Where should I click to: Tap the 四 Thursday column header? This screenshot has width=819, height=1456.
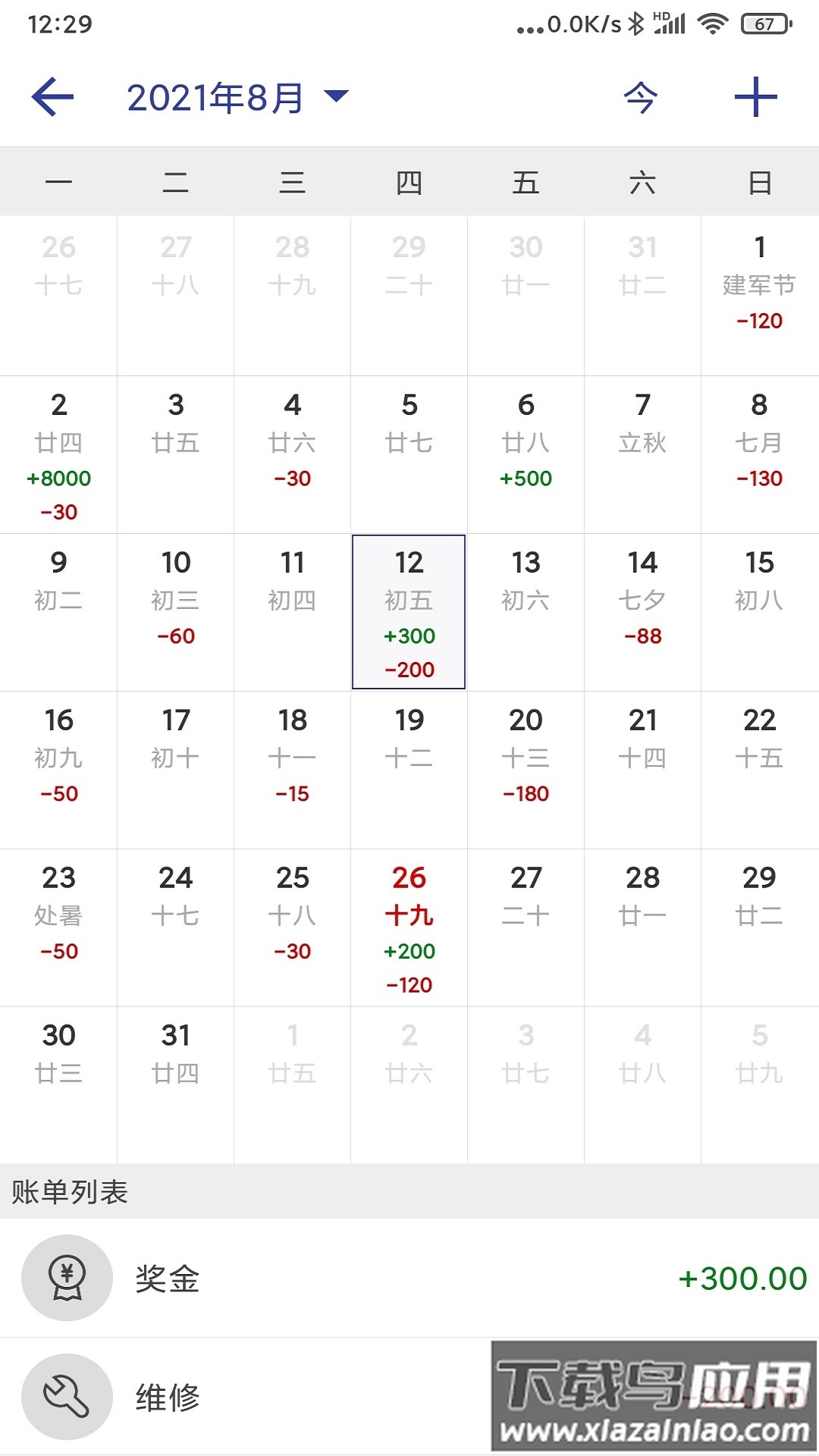click(x=408, y=182)
